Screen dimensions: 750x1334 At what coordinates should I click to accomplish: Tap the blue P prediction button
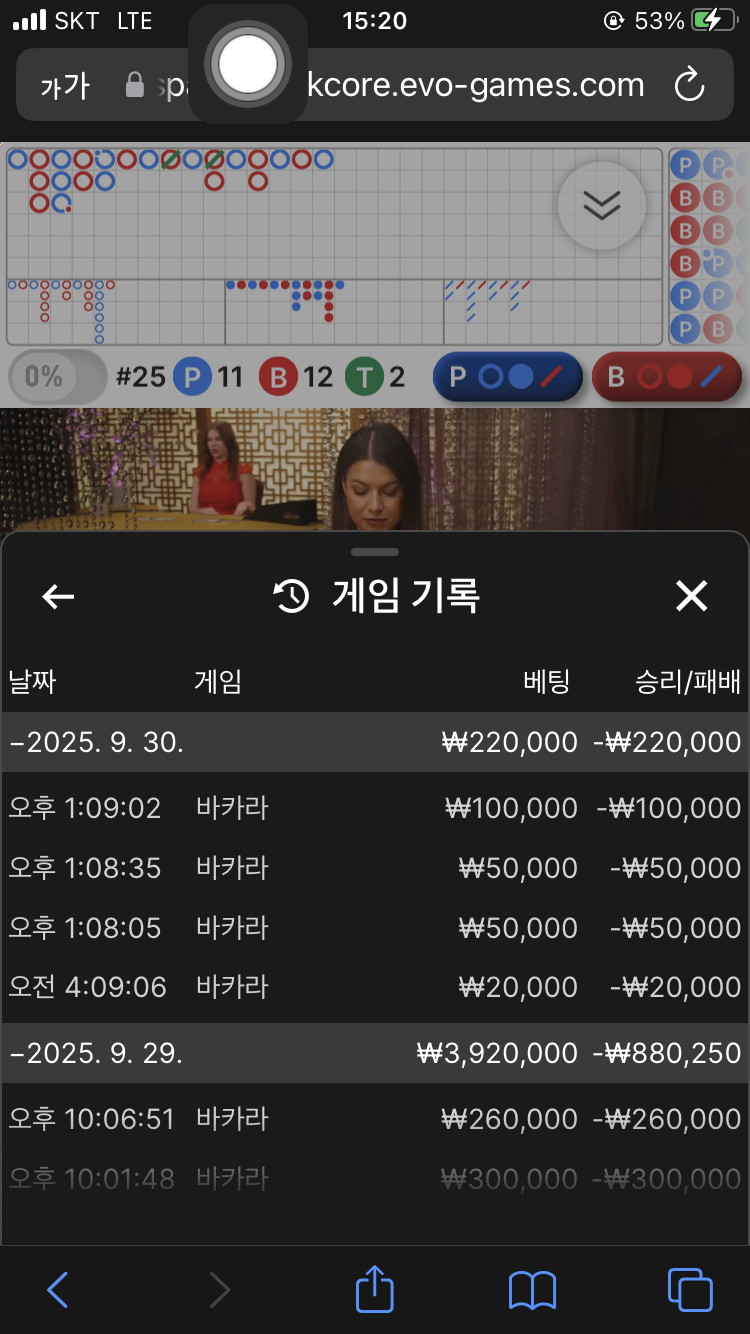pos(508,377)
